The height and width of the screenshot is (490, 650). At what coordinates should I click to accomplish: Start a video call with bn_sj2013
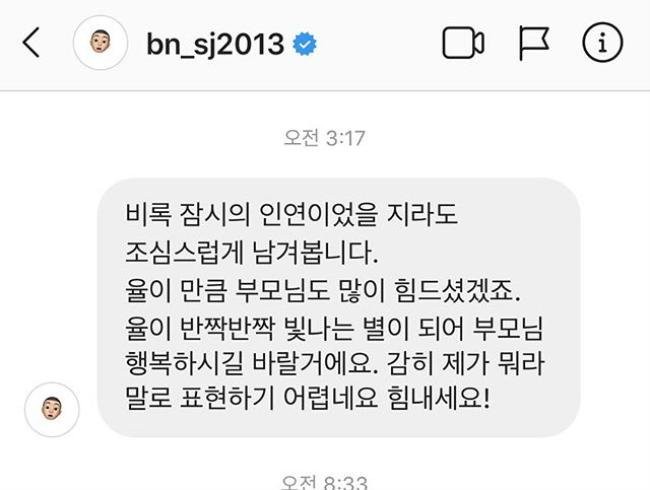[x=463, y=43]
